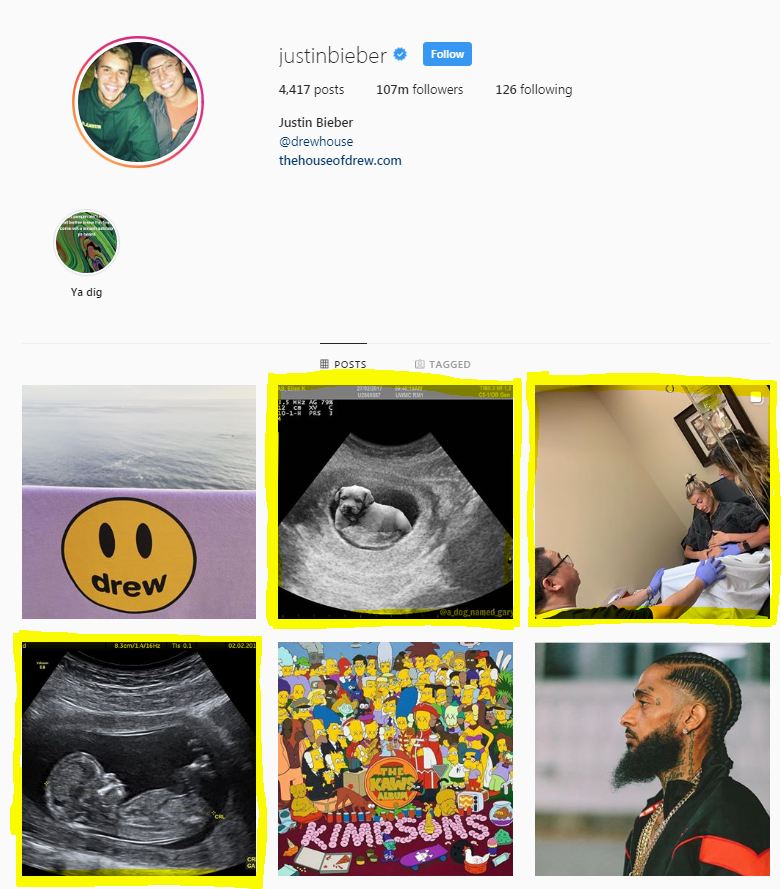This screenshot has width=781, height=889.
Task: Open the doctor's office exam room post
Action: (x=652, y=502)
